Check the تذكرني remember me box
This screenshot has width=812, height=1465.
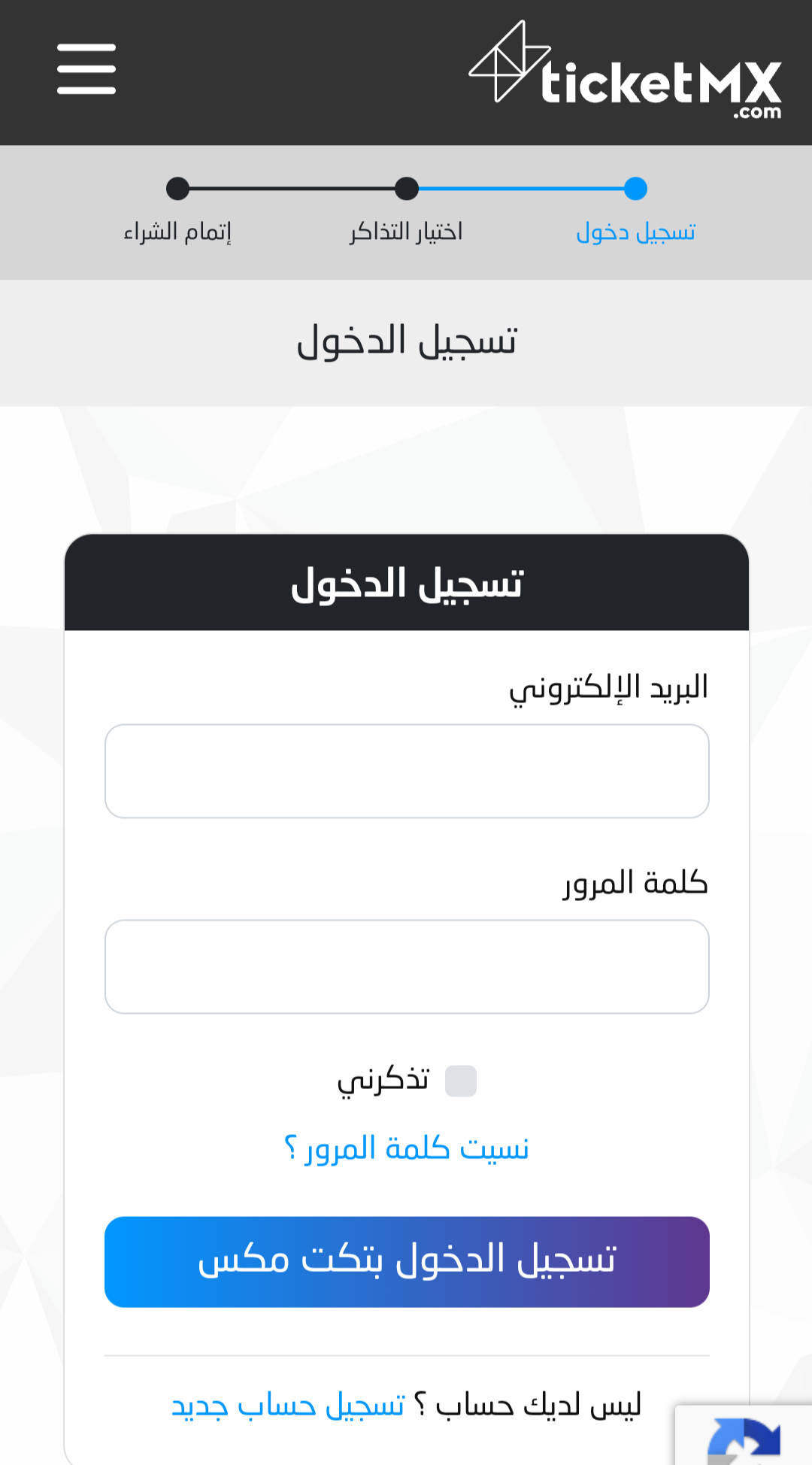point(461,1081)
